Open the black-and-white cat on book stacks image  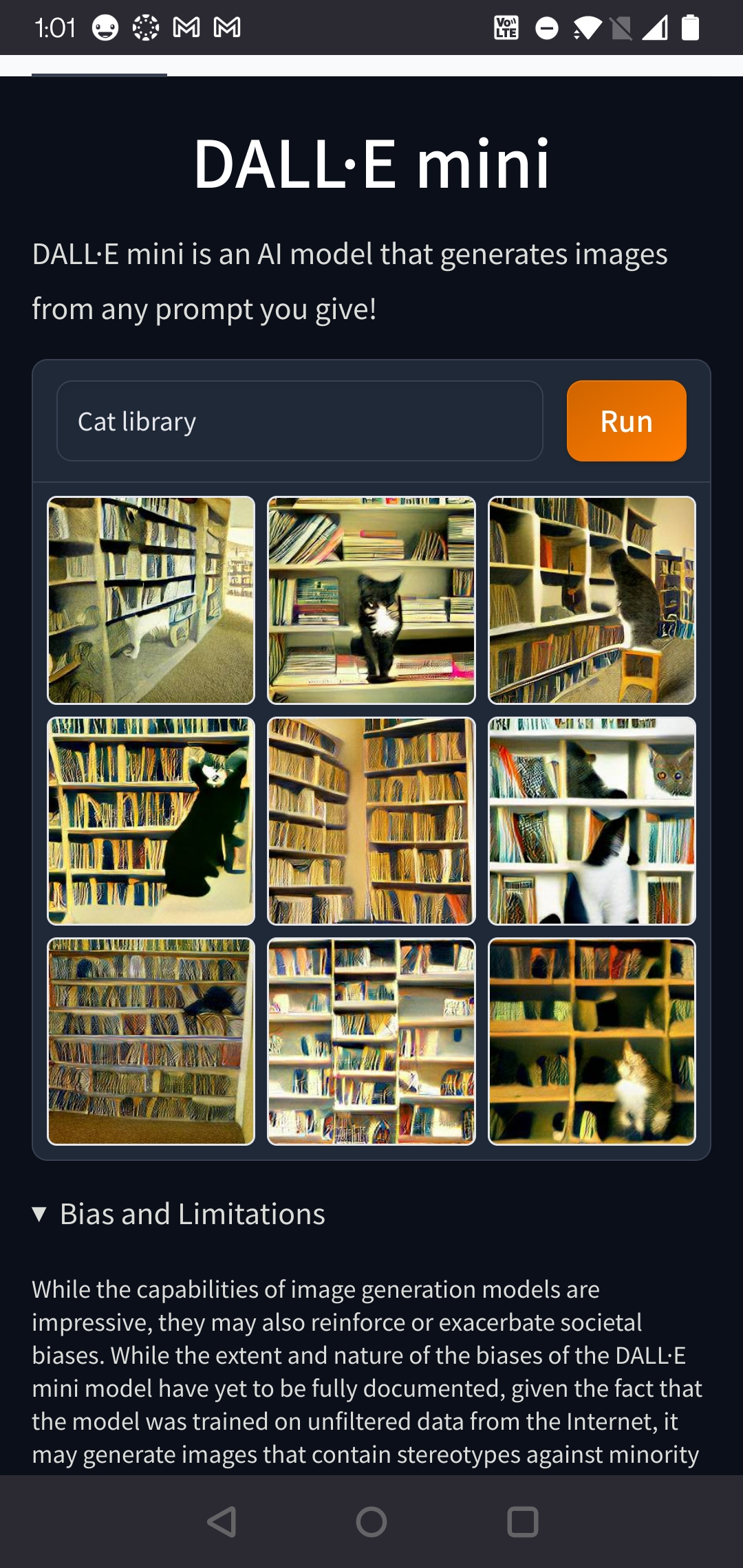tap(371, 600)
